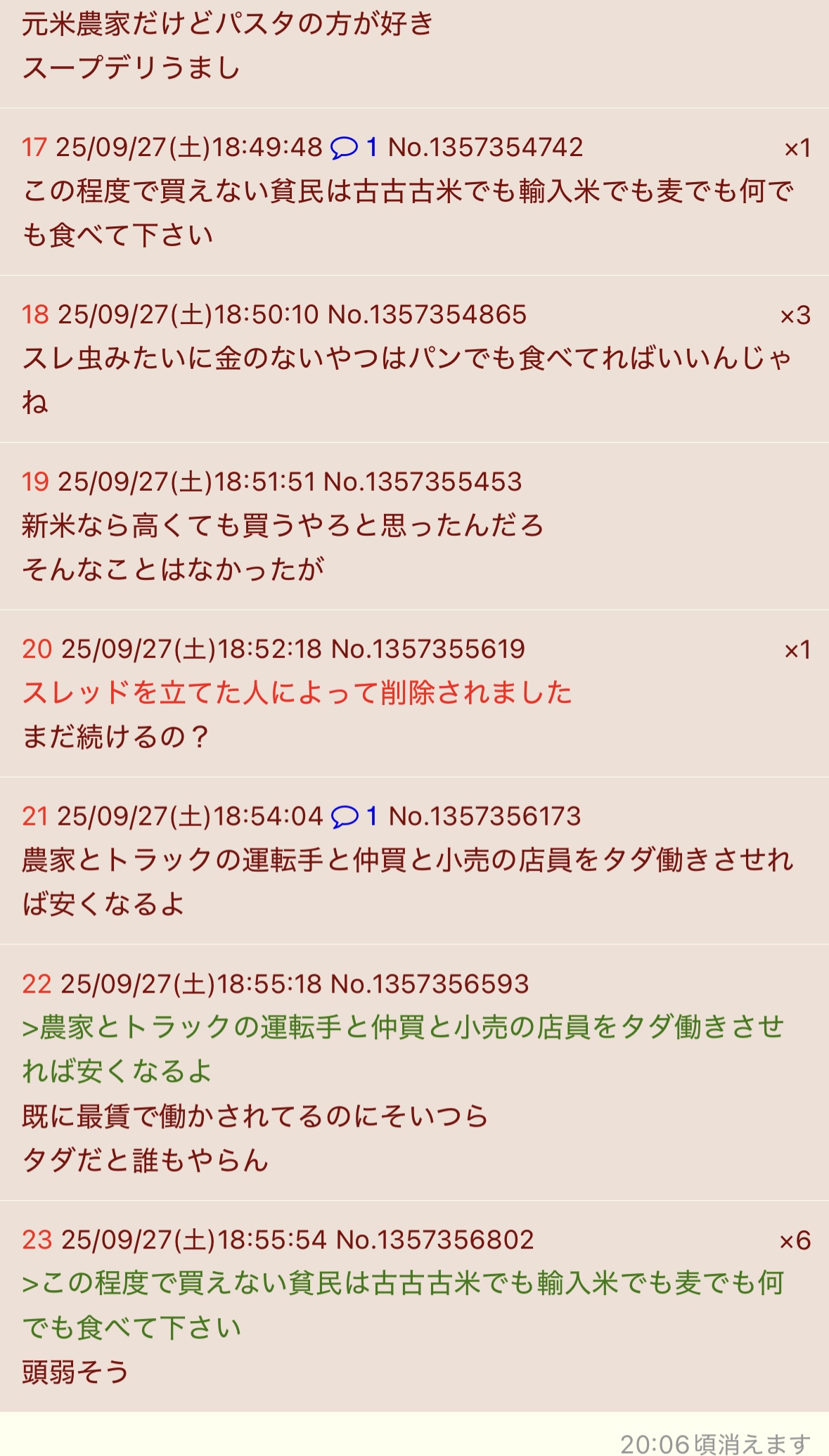Image resolution: width=829 pixels, height=1456 pixels.
Task: Tap post number No.1357356593
Action: 429,984
